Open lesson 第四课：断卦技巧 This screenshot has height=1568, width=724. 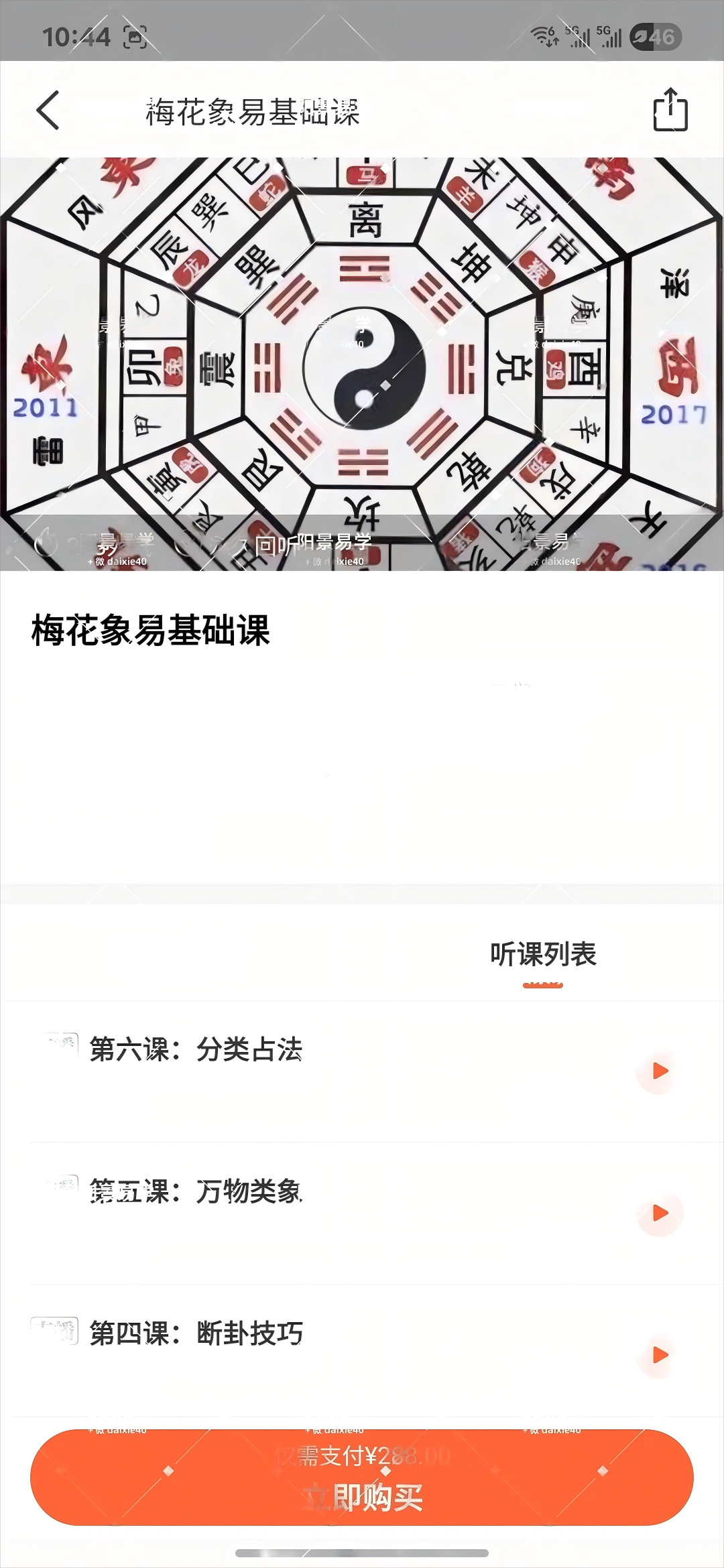coord(196,1333)
